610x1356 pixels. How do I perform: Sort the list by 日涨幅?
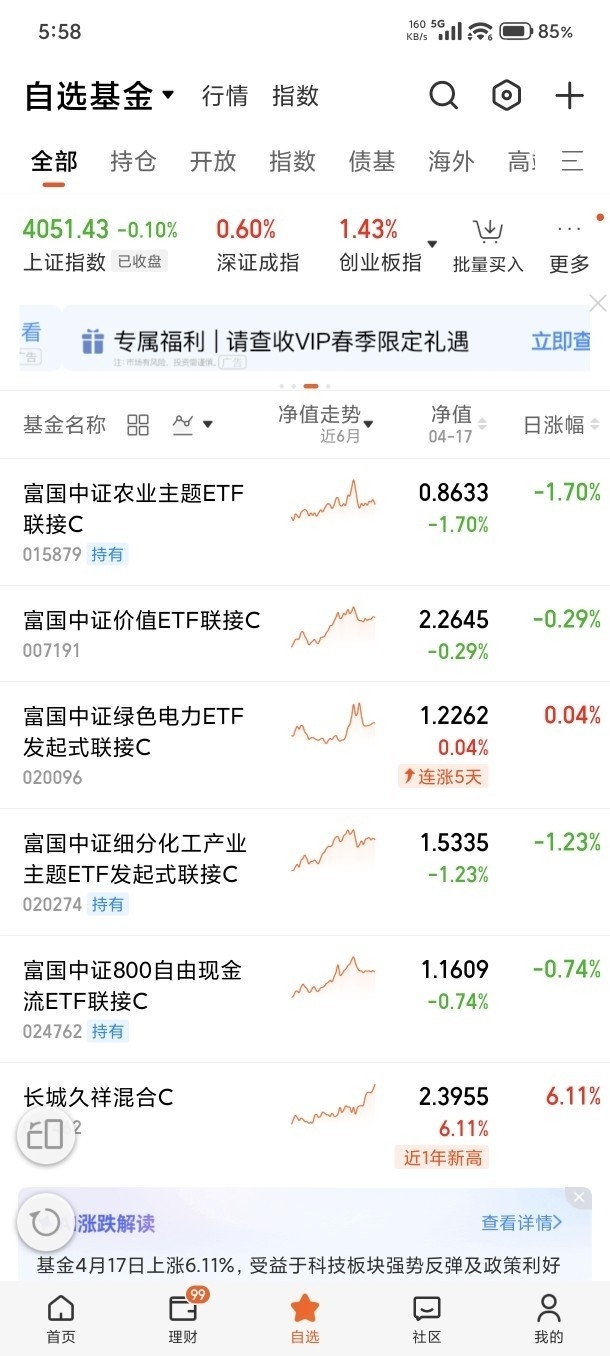[562, 425]
